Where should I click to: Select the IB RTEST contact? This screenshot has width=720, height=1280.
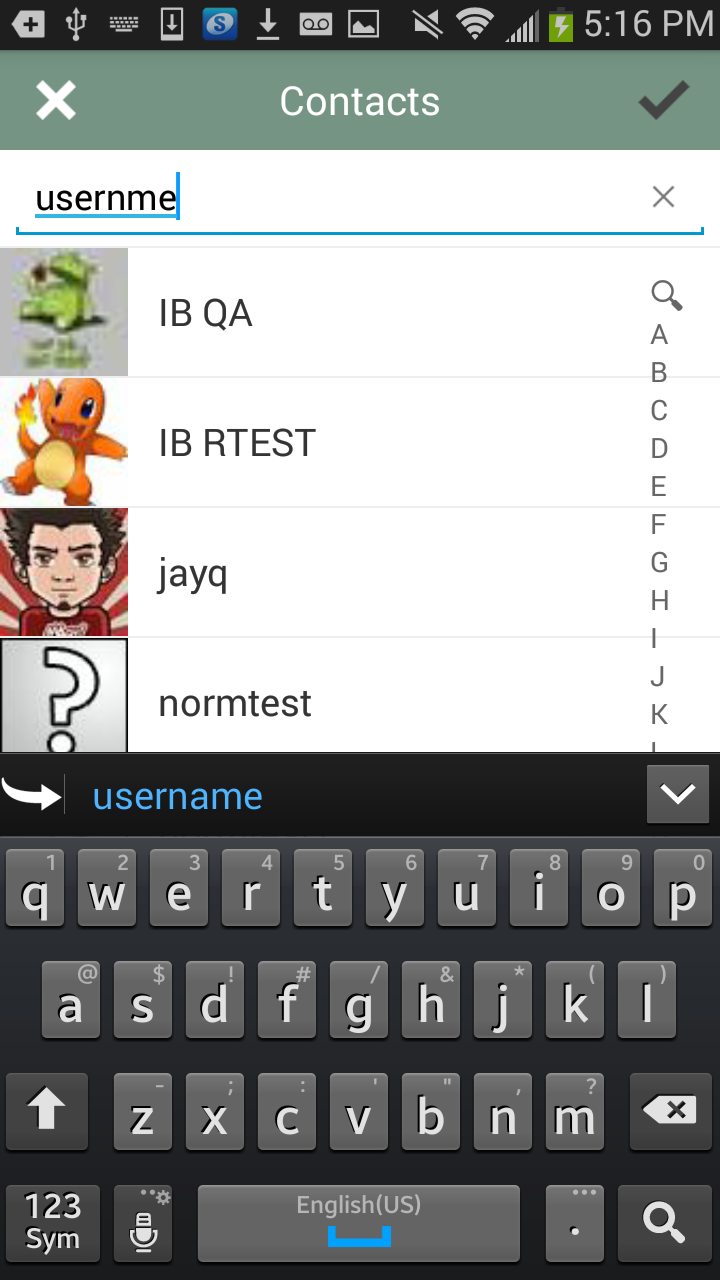click(360, 443)
